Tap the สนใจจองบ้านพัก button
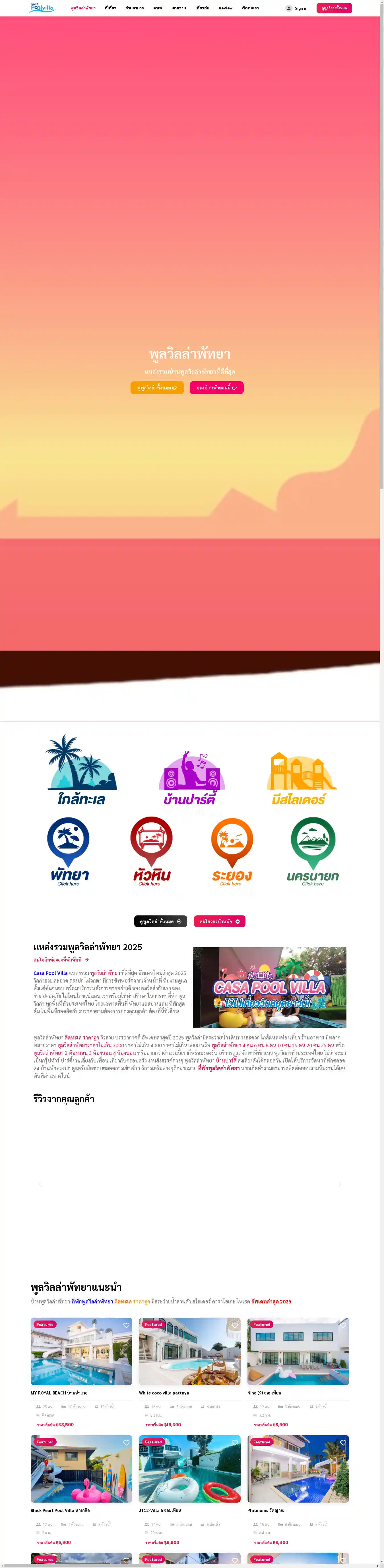 [x=219, y=921]
